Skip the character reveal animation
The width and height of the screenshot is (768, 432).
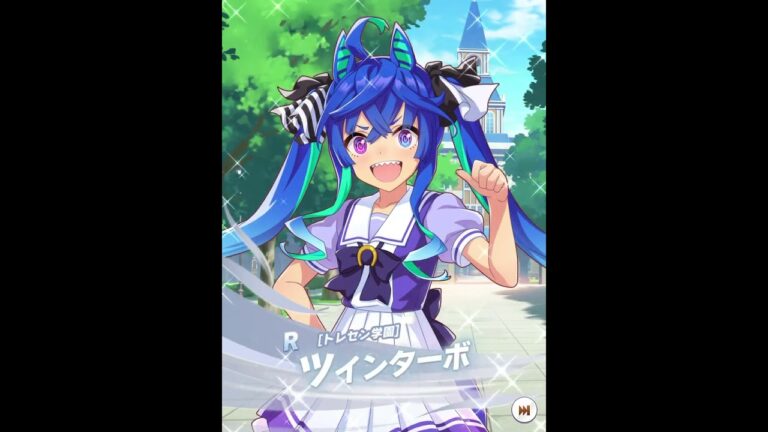523,409
